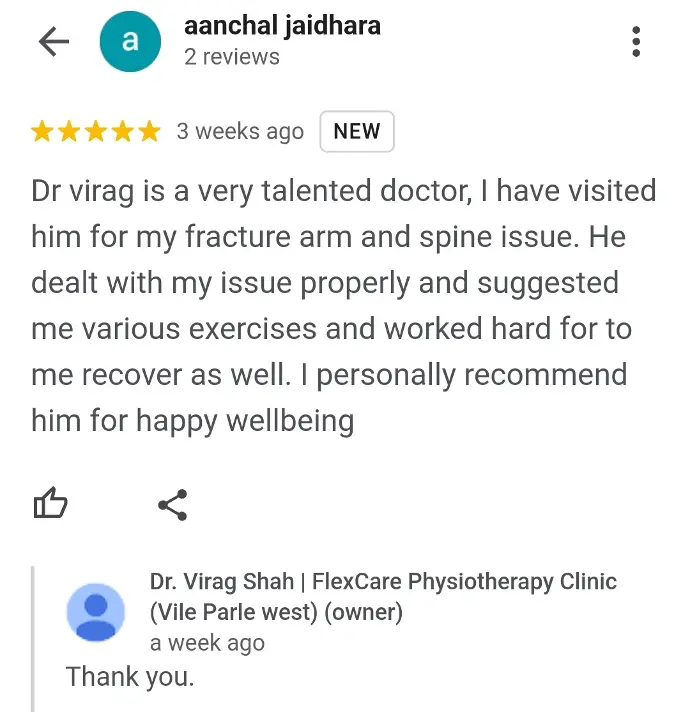Tap aanchal jaidhara's teal avatar

tap(130, 41)
